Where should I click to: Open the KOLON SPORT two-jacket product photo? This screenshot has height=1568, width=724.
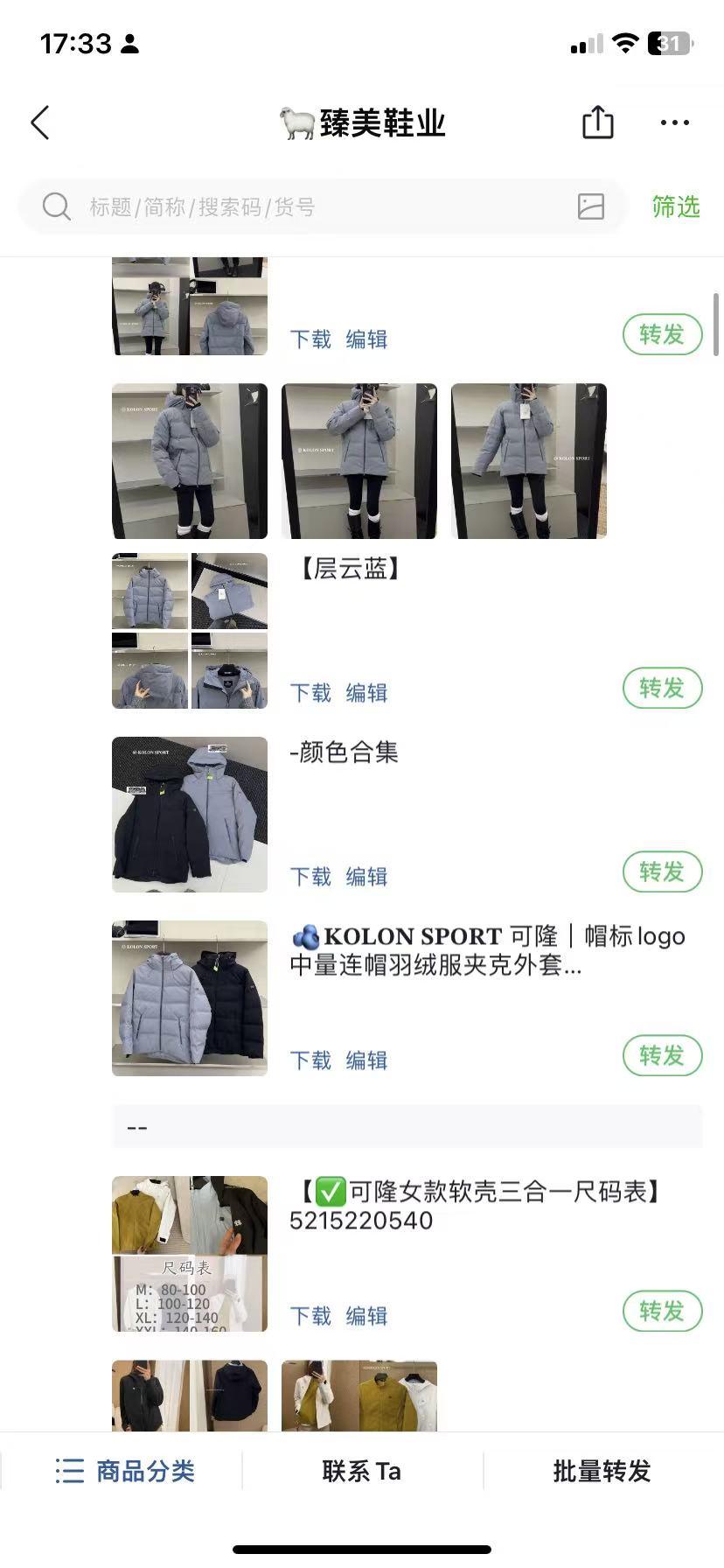(190, 998)
